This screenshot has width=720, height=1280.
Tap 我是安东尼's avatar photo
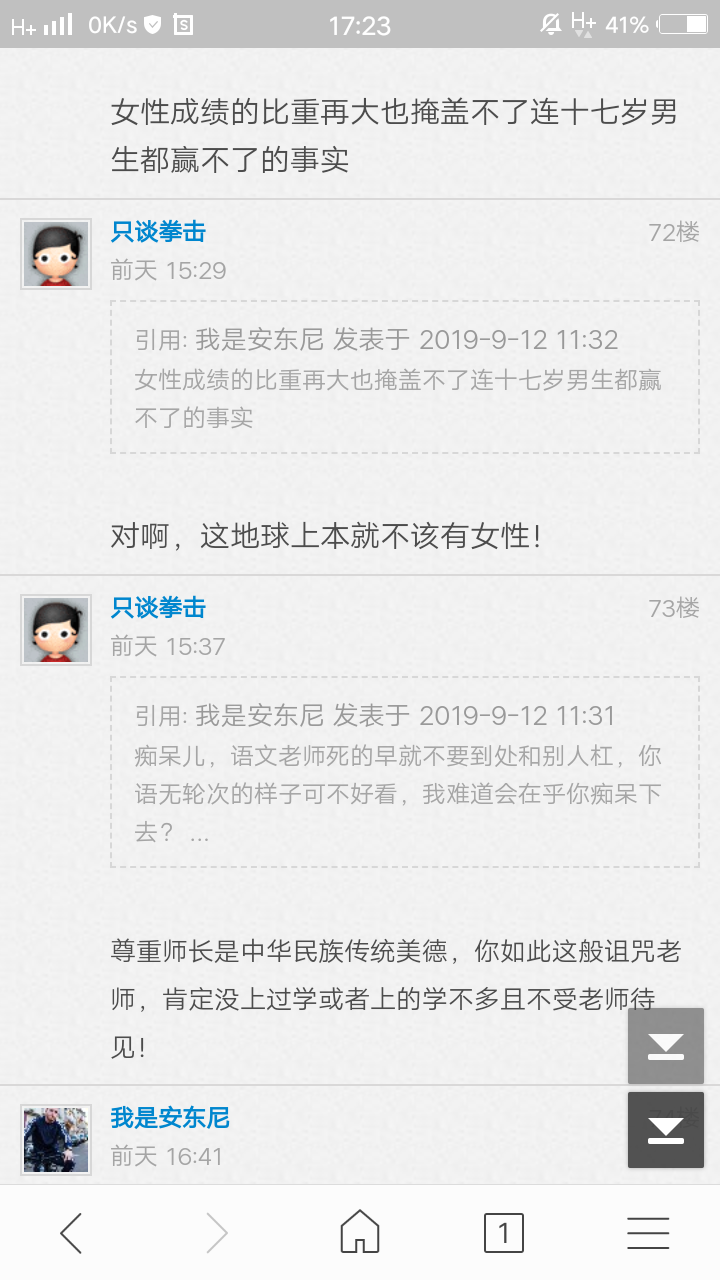(56, 1139)
